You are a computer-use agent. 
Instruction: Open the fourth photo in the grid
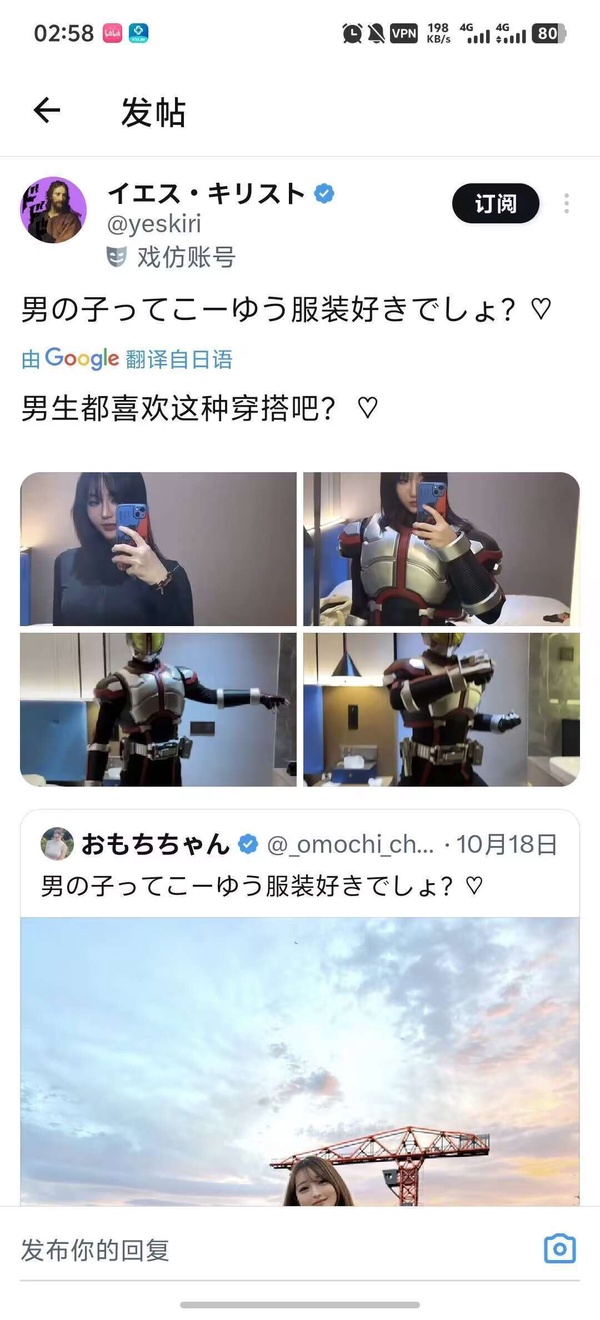(441, 709)
